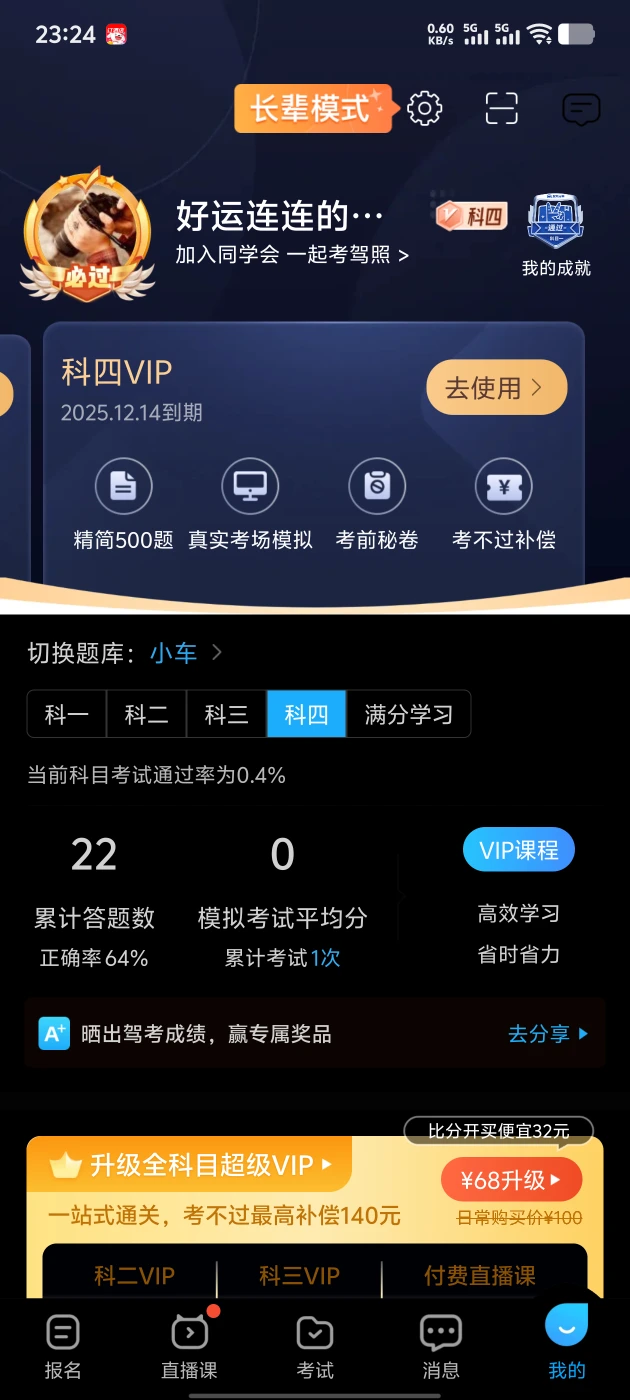Open 我的成就 achievements badge

(556, 235)
